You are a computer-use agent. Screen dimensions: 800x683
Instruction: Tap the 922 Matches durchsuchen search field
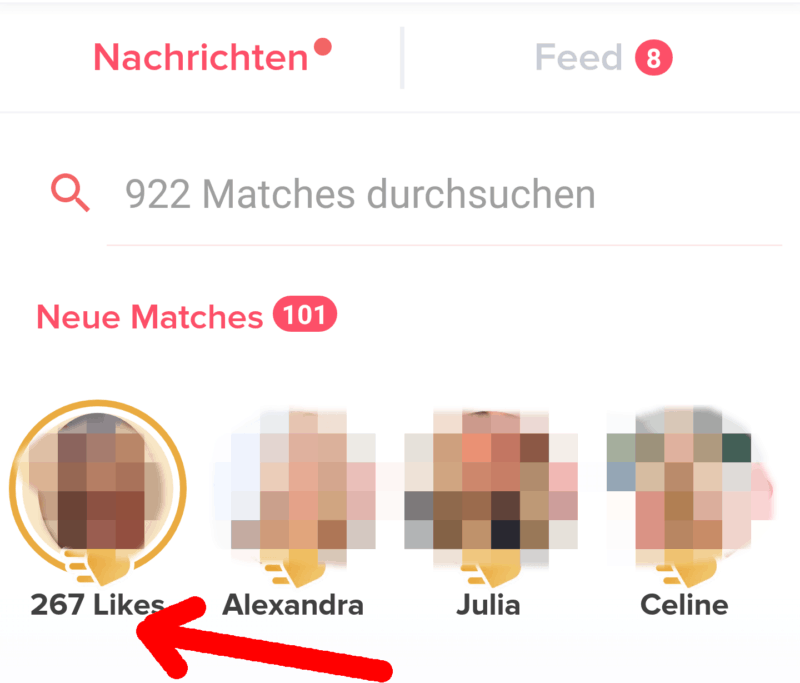coord(440,194)
